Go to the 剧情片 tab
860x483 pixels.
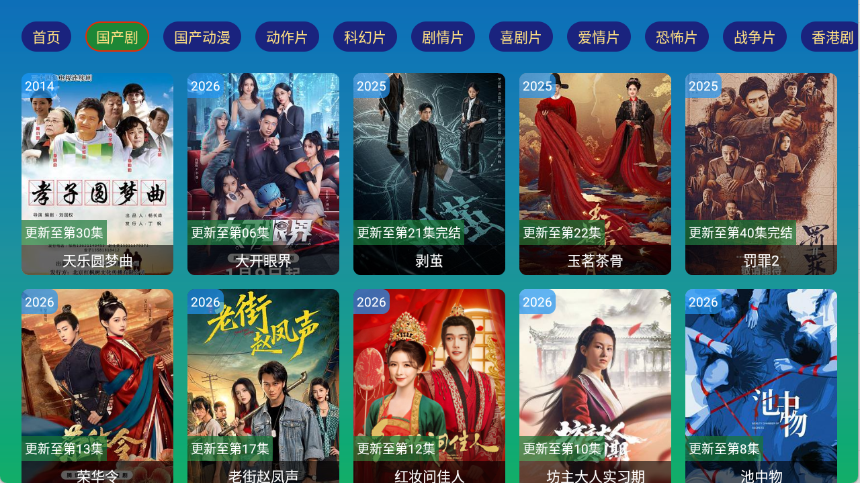point(443,37)
